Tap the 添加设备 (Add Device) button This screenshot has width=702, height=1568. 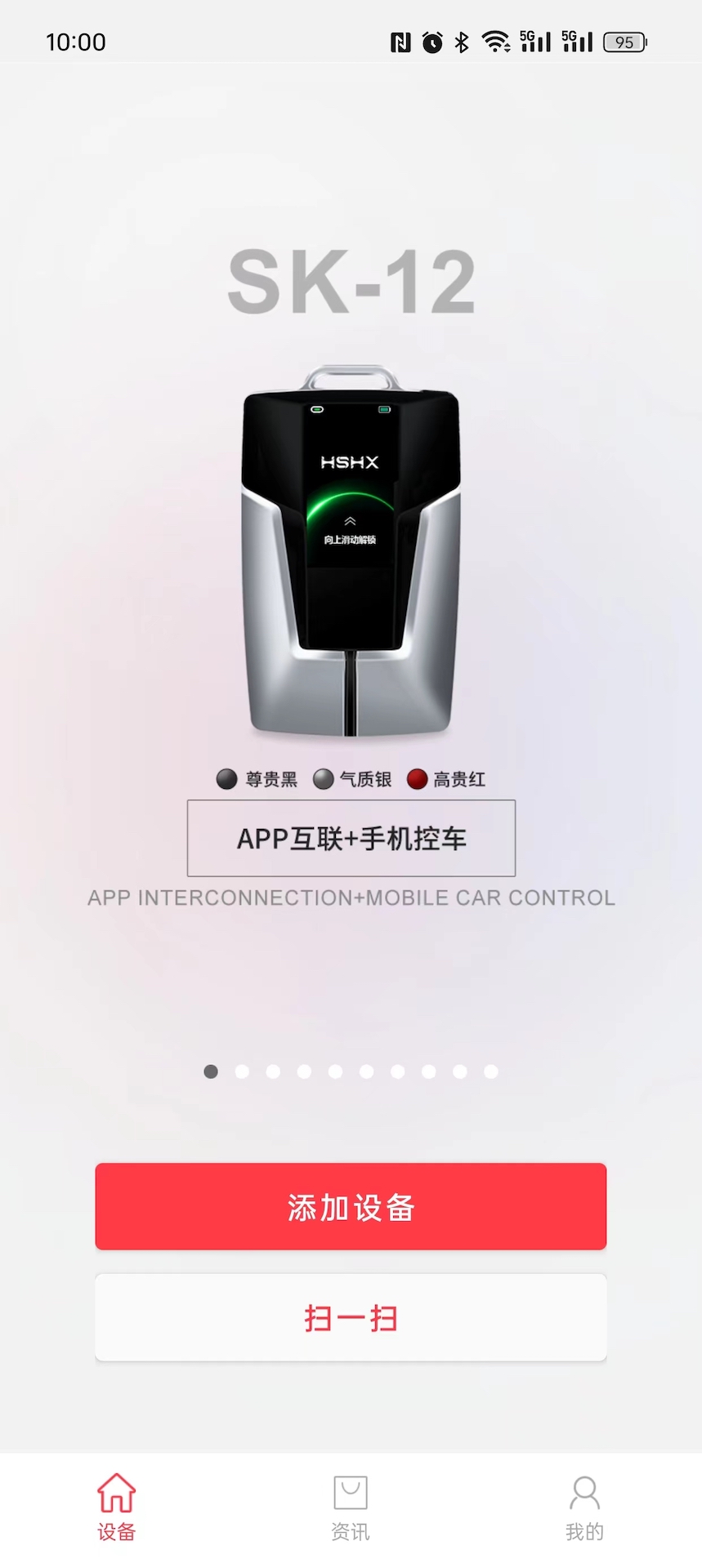(350, 1206)
